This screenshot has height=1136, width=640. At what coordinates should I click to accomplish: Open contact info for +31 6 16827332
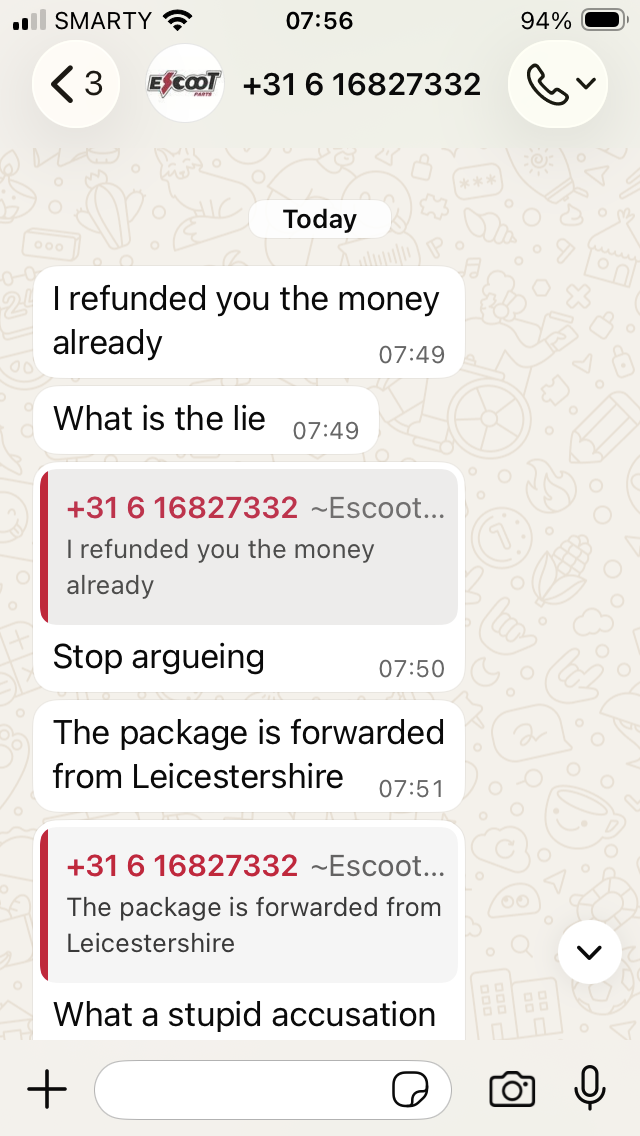361,85
